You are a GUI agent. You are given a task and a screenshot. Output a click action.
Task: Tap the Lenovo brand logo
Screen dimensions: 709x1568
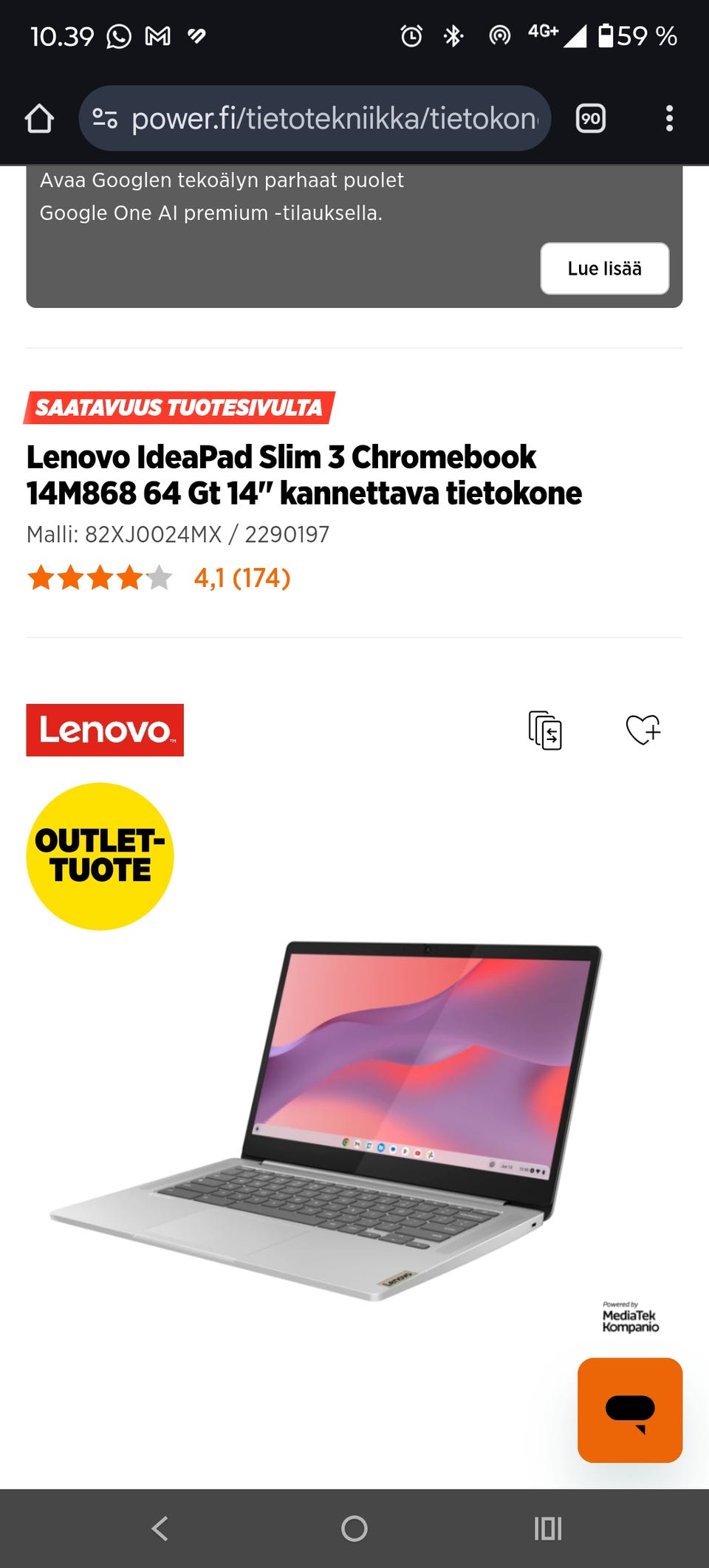pos(105,730)
